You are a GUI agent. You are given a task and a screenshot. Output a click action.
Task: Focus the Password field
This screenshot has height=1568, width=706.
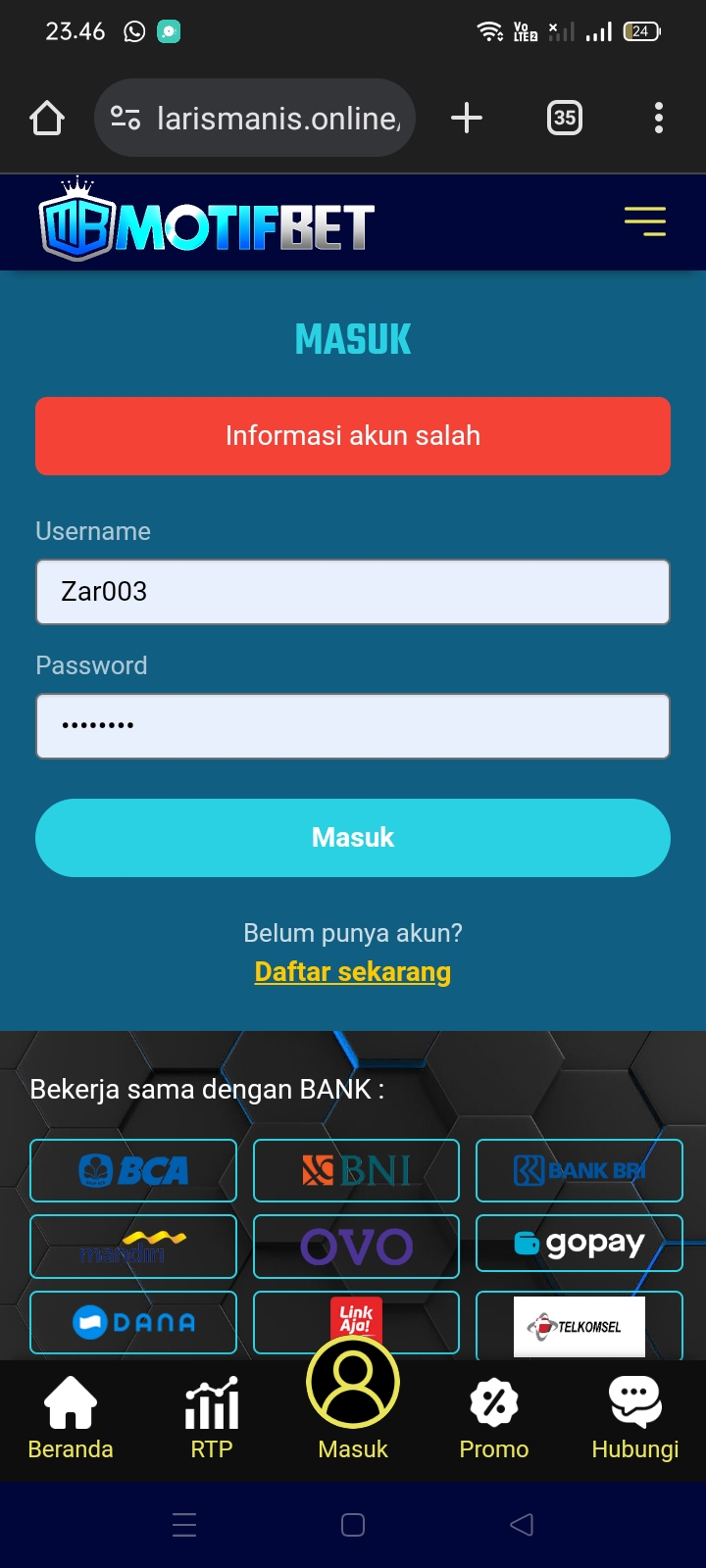coord(353,726)
